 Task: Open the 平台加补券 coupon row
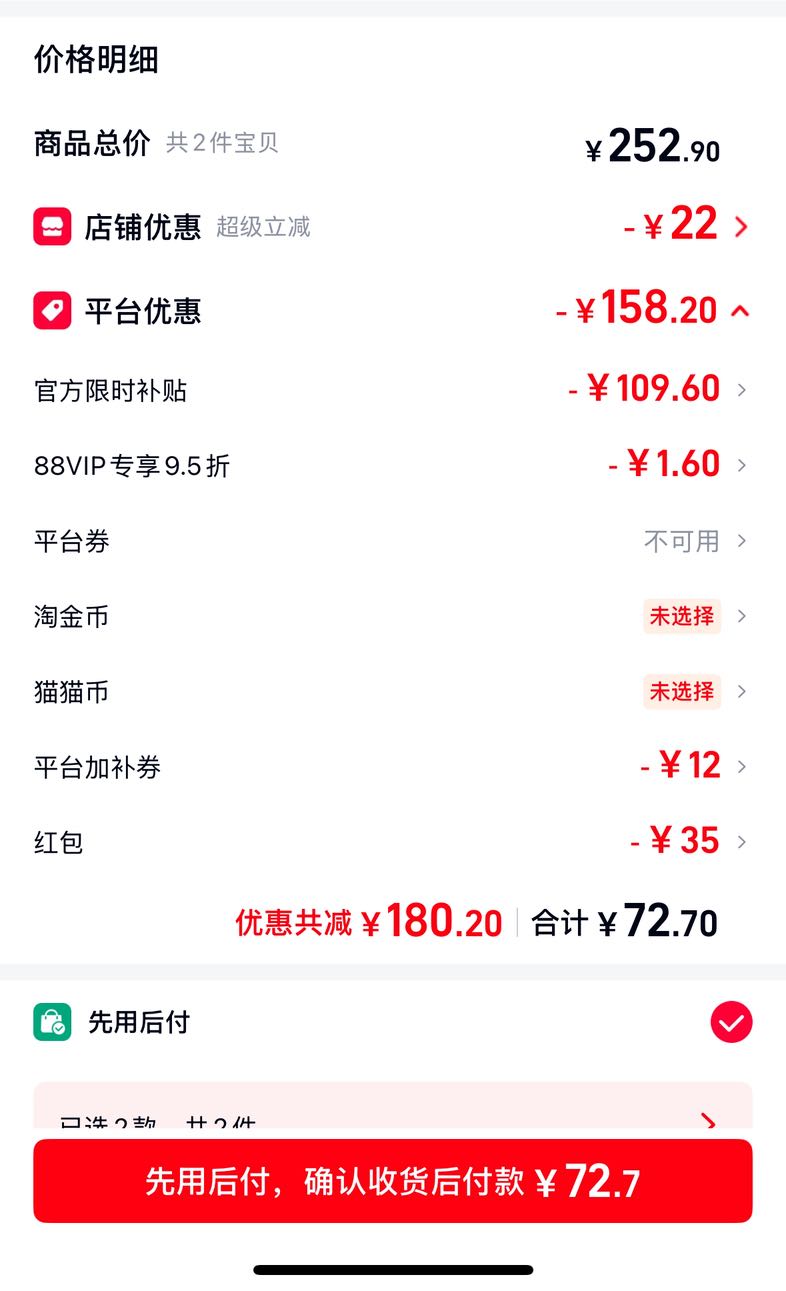click(393, 767)
